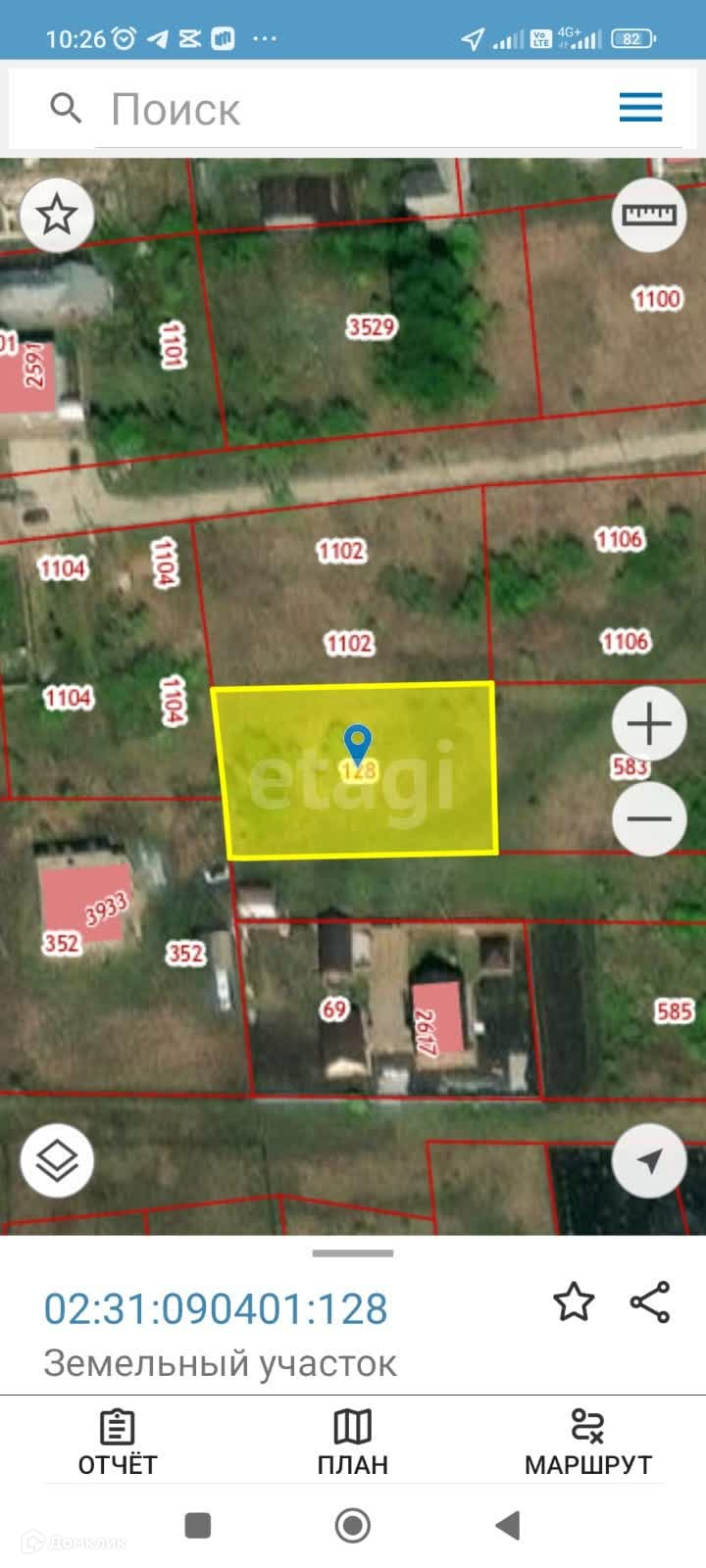Image resolution: width=706 pixels, height=1568 pixels.
Task: Center map on my location
Action: pos(649,1160)
